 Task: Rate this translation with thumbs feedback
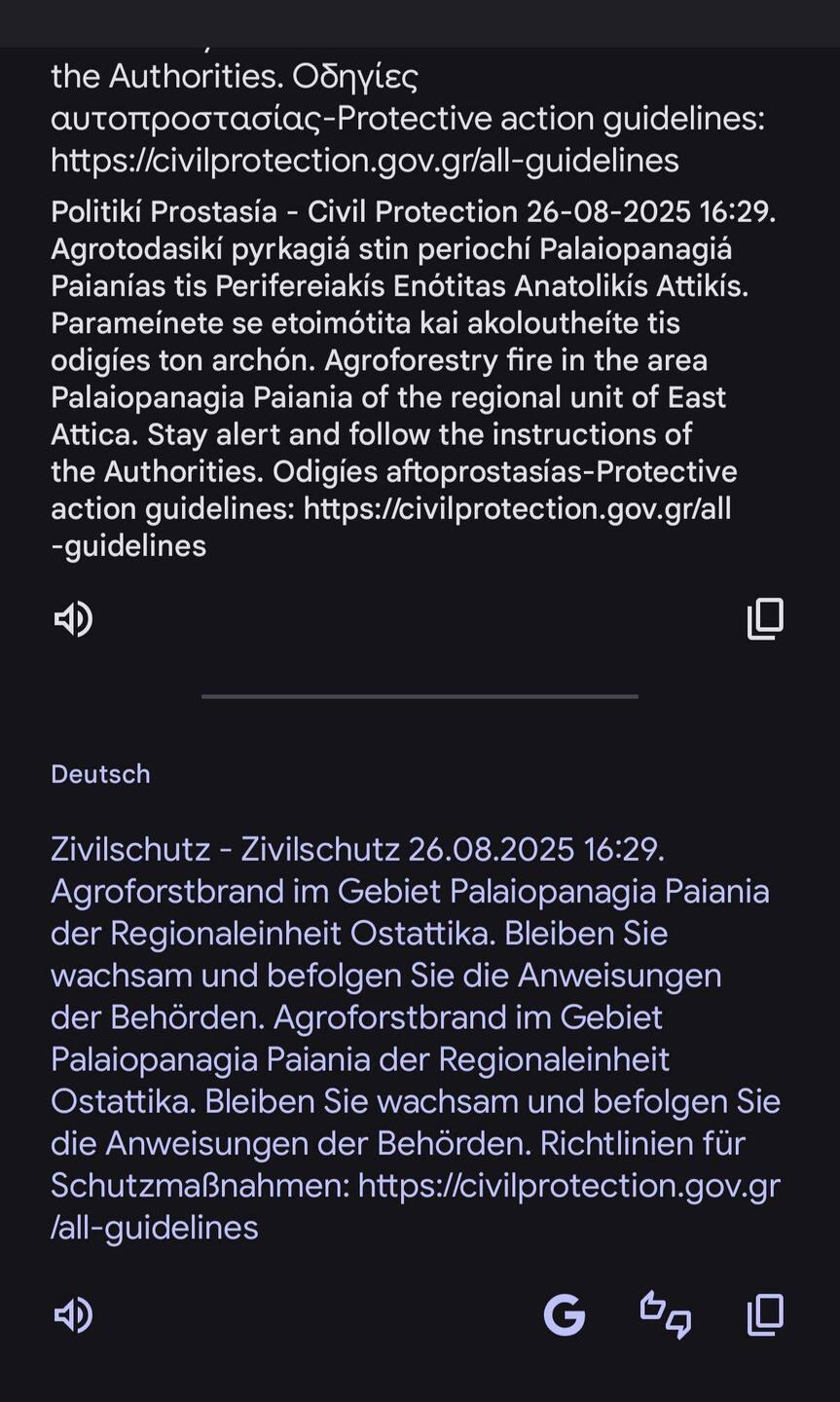[x=666, y=1315]
